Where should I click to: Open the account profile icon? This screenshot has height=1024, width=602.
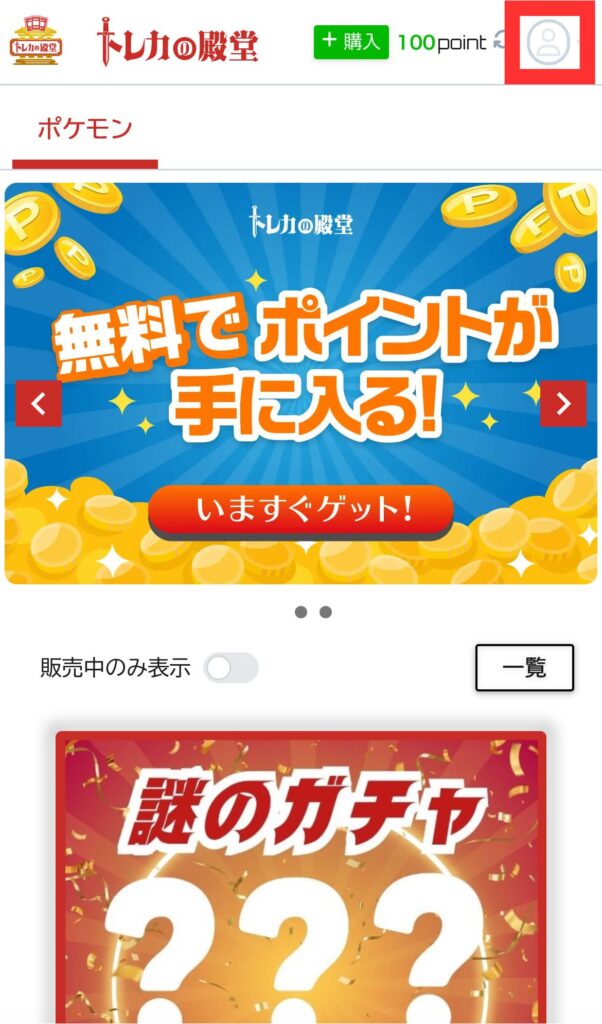(x=548, y=42)
